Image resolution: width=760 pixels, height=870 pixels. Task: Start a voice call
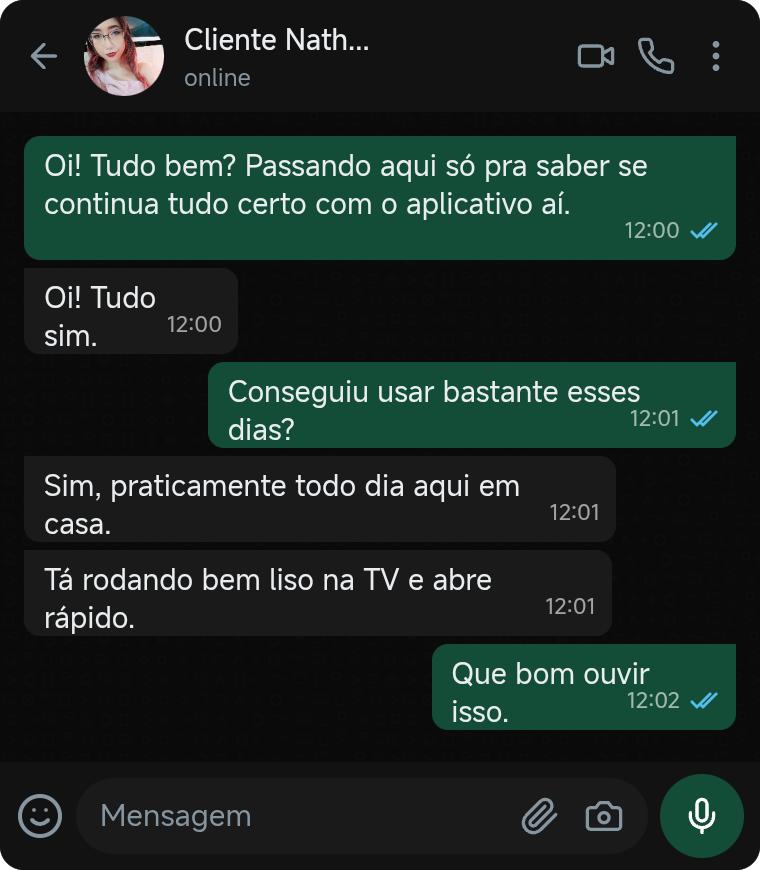coord(657,56)
